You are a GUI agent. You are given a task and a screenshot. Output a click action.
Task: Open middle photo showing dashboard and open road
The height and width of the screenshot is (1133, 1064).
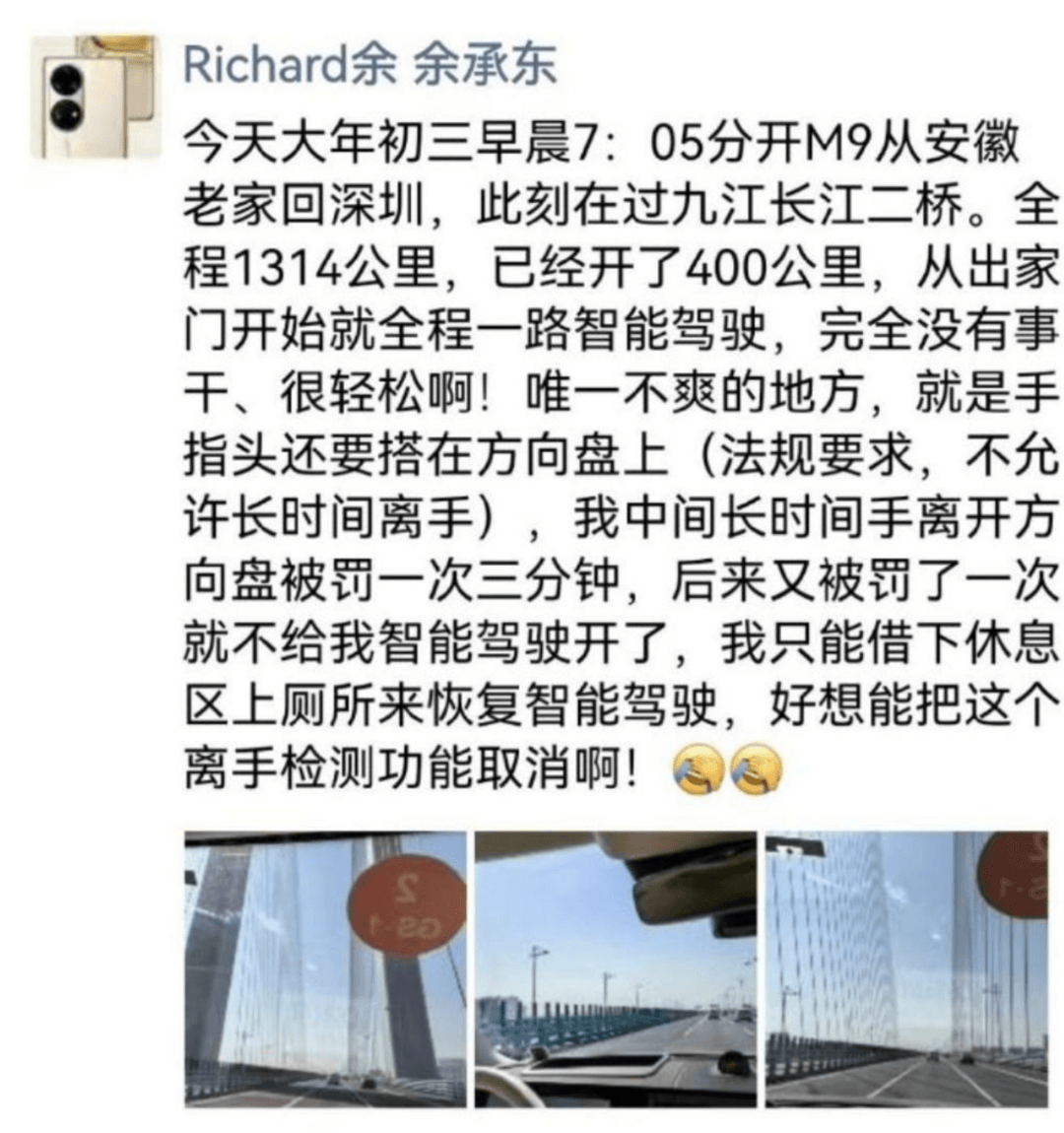click(616, 967)
